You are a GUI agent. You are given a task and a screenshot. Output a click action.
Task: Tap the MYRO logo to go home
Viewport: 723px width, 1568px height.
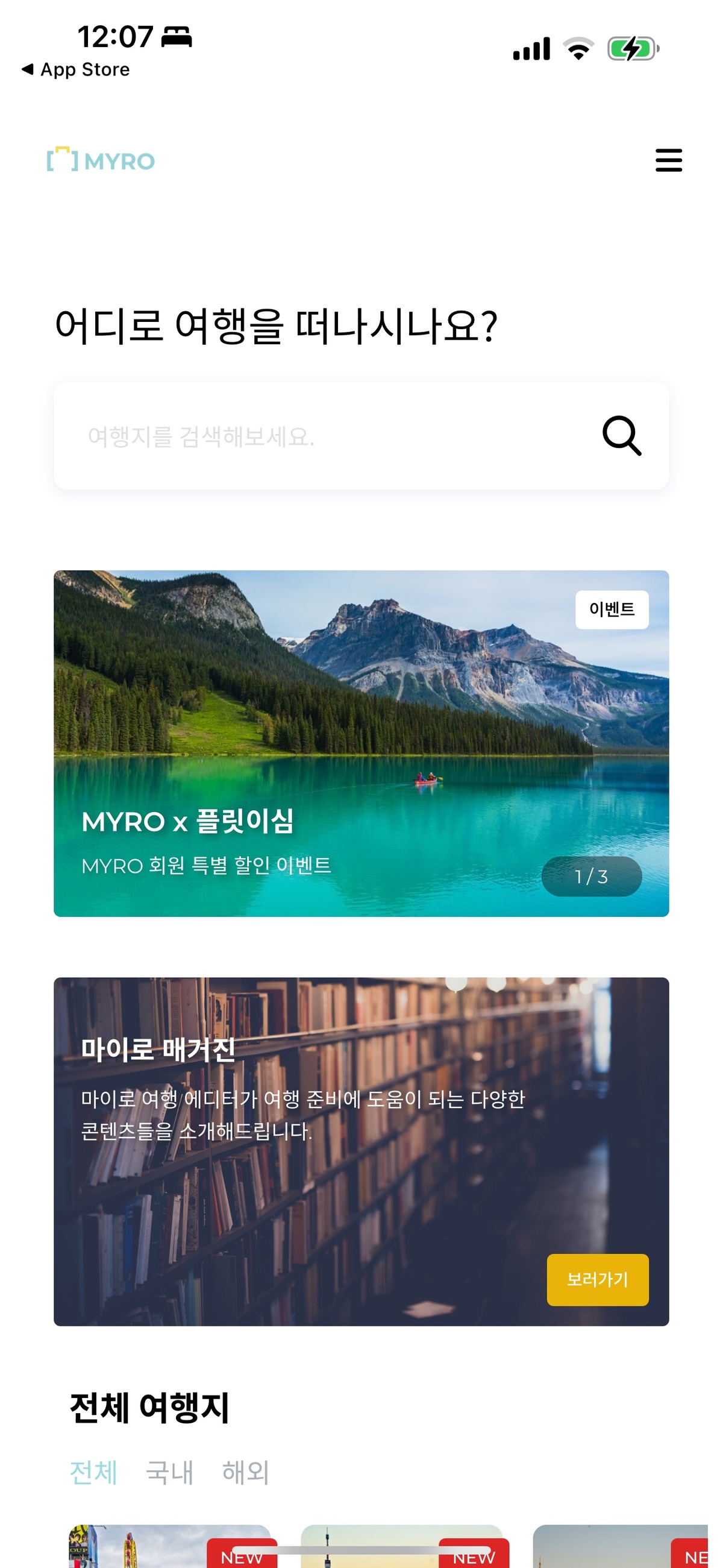pos(101,160)
